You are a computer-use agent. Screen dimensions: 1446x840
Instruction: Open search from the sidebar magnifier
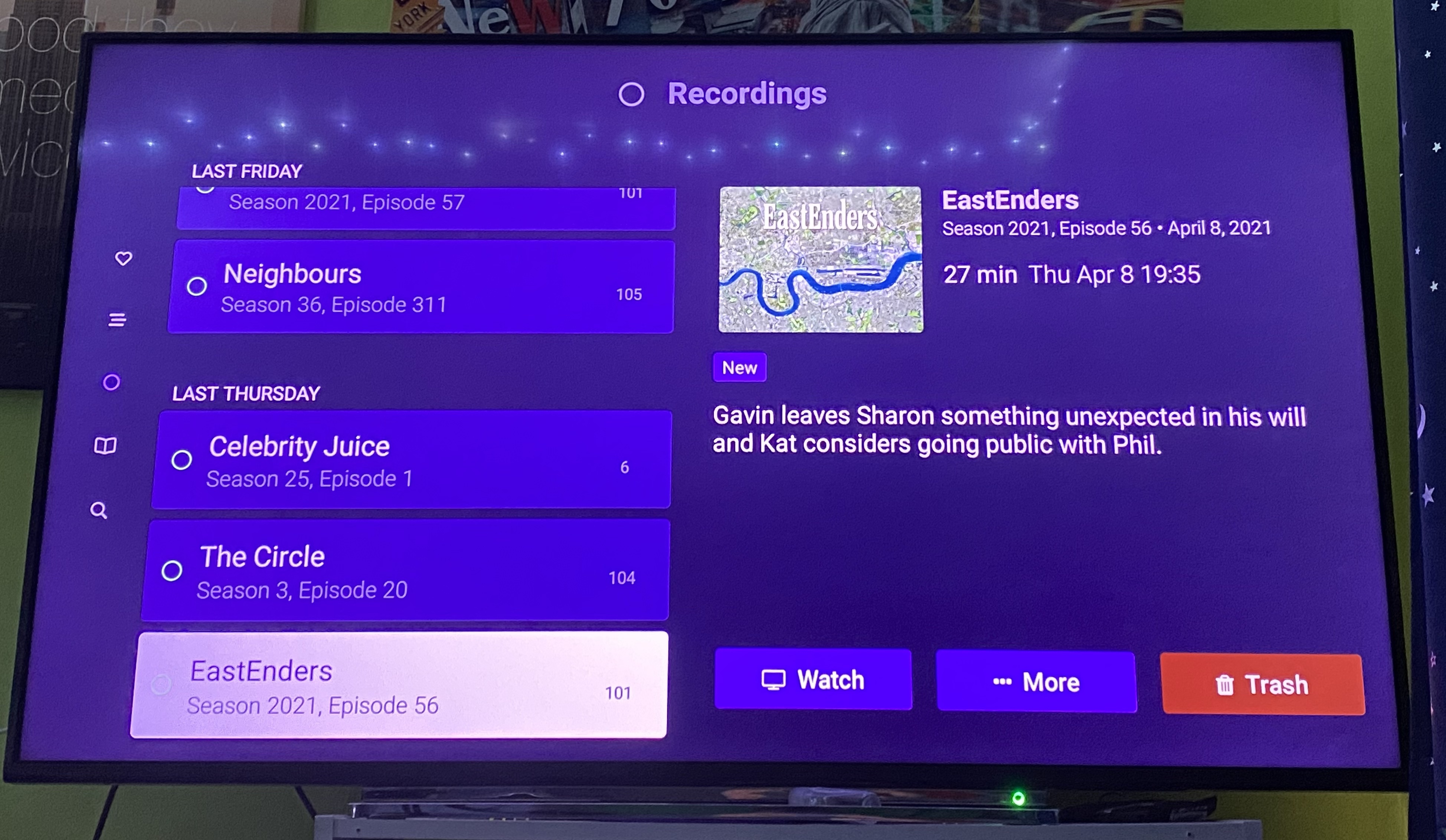click(x=99, y=510)
